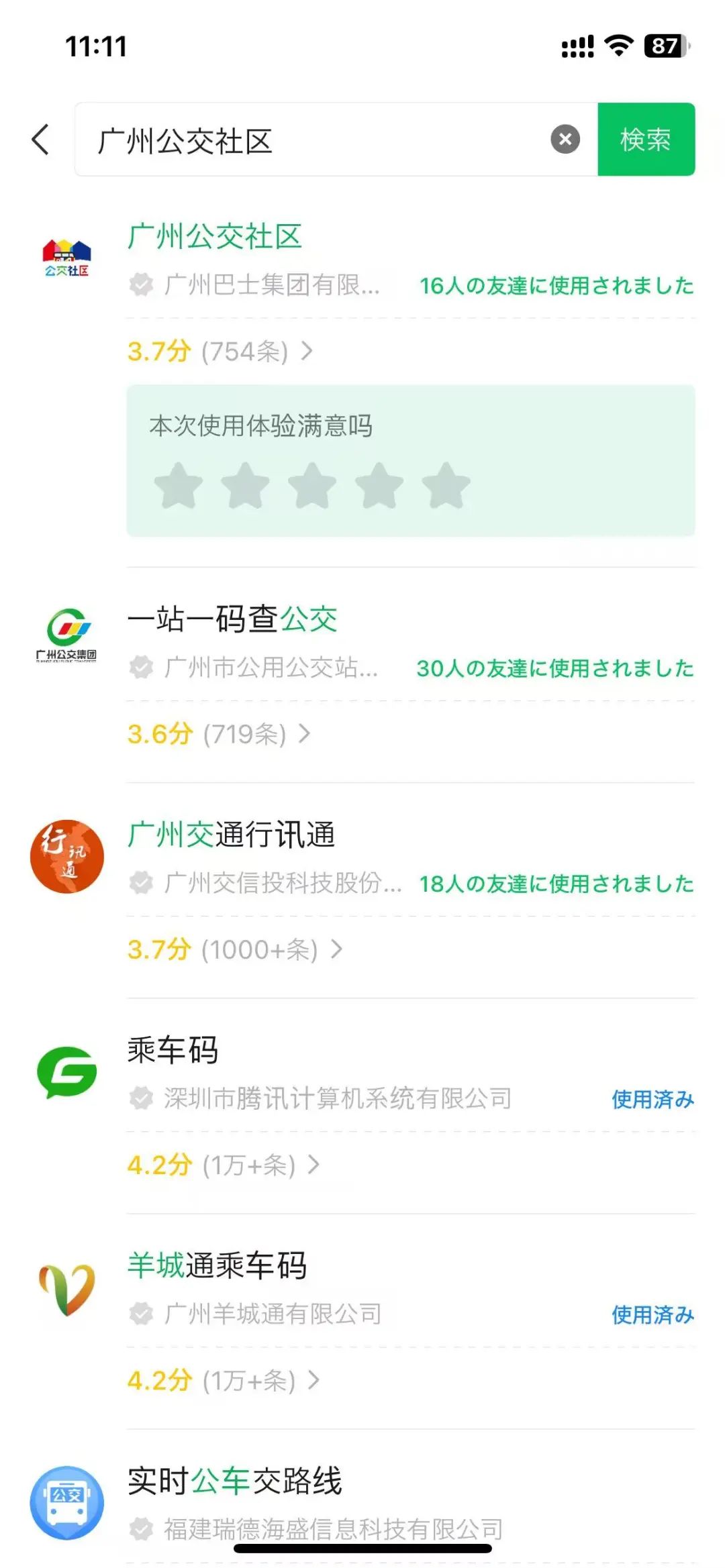This screenshot has width=725, height=1568.
Task: See the 3.7分 (1000+条) reviews
Action: [x=235, y=949]
